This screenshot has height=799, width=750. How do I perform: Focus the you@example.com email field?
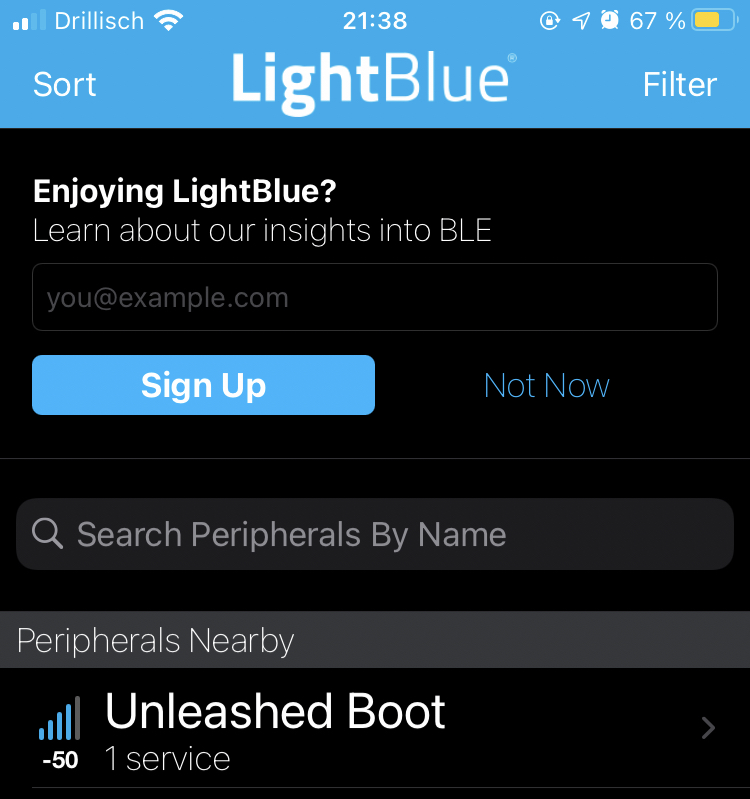point(375,297)
